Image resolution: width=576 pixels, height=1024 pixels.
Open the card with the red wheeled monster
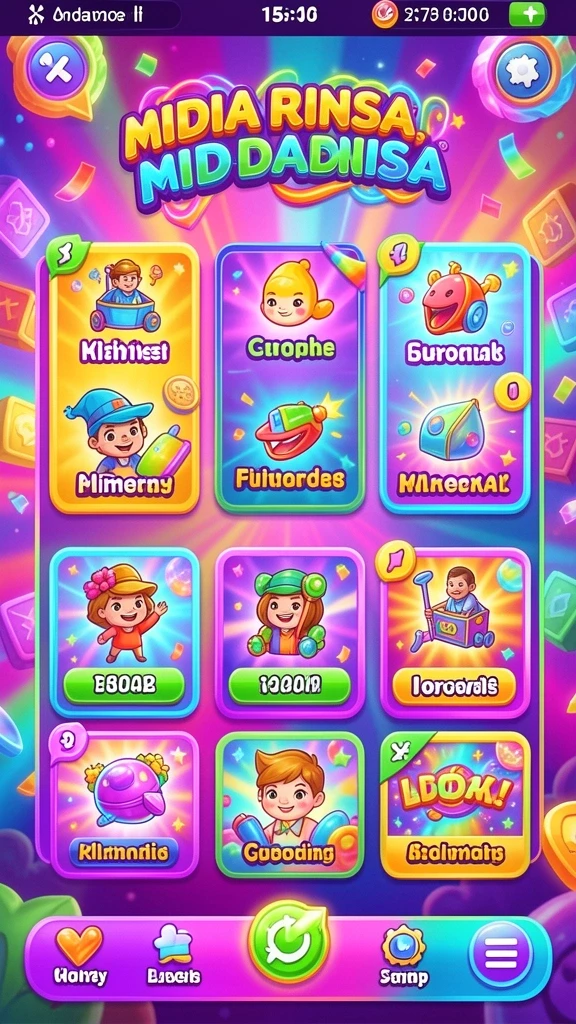pos(455,377)
